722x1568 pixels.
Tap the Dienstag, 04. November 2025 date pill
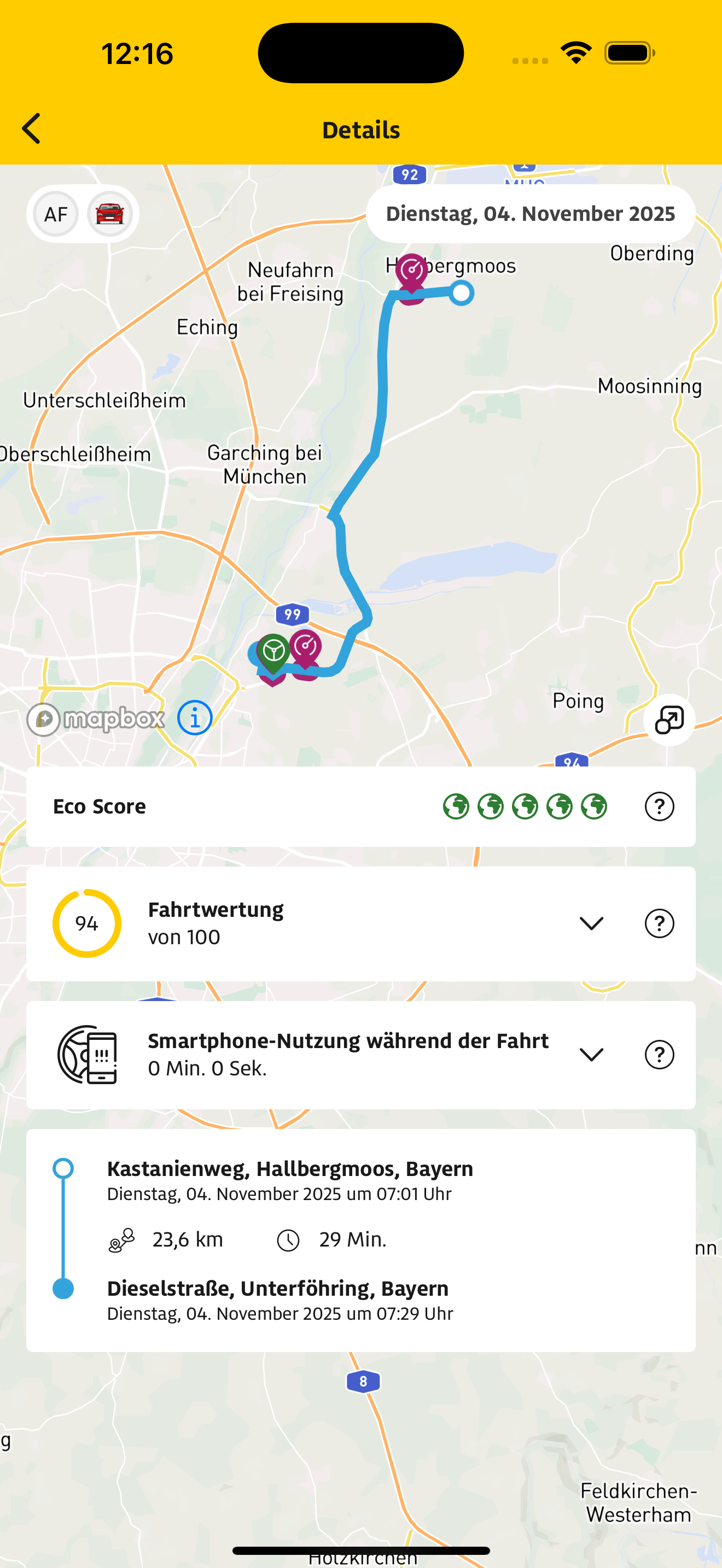point(530,214)
